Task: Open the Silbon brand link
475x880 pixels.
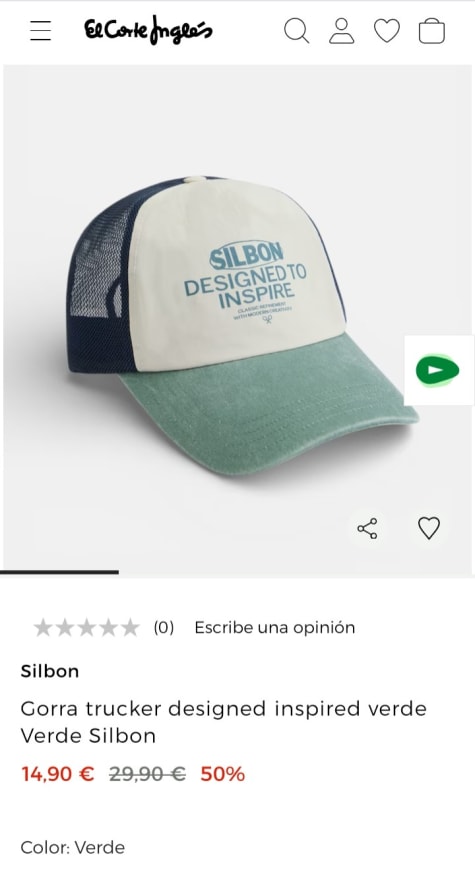Action: (50, 671)
